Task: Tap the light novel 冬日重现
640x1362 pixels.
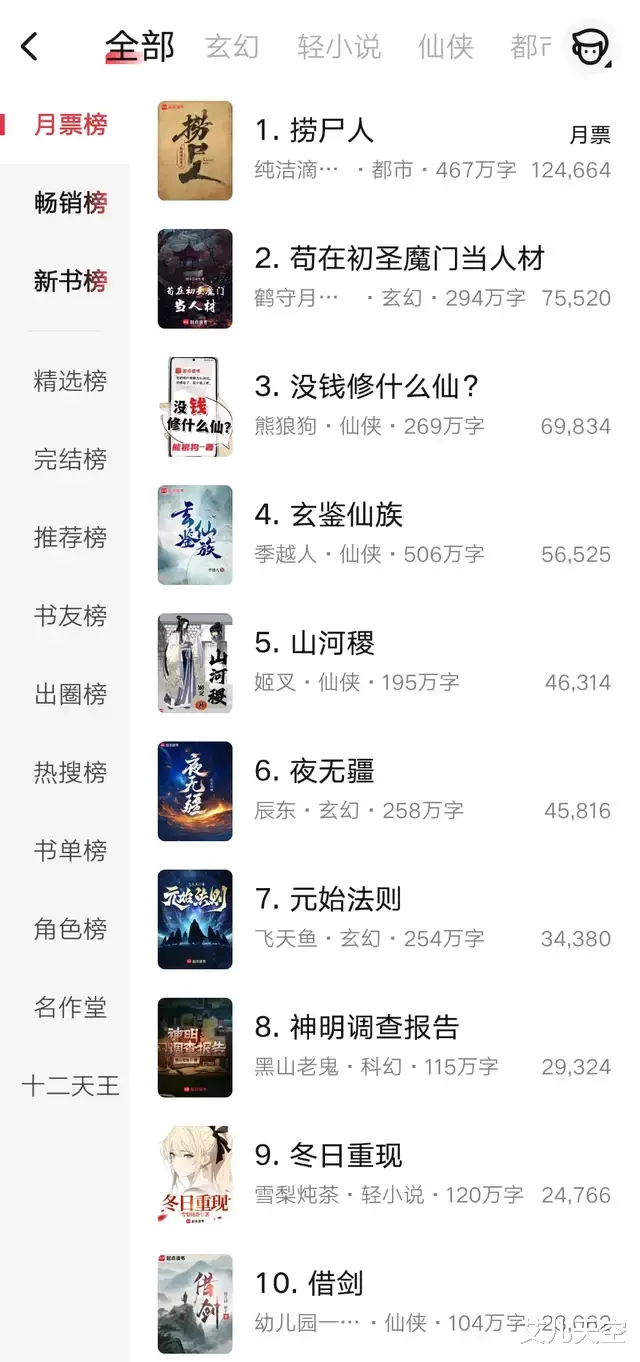Action: 346,1155
